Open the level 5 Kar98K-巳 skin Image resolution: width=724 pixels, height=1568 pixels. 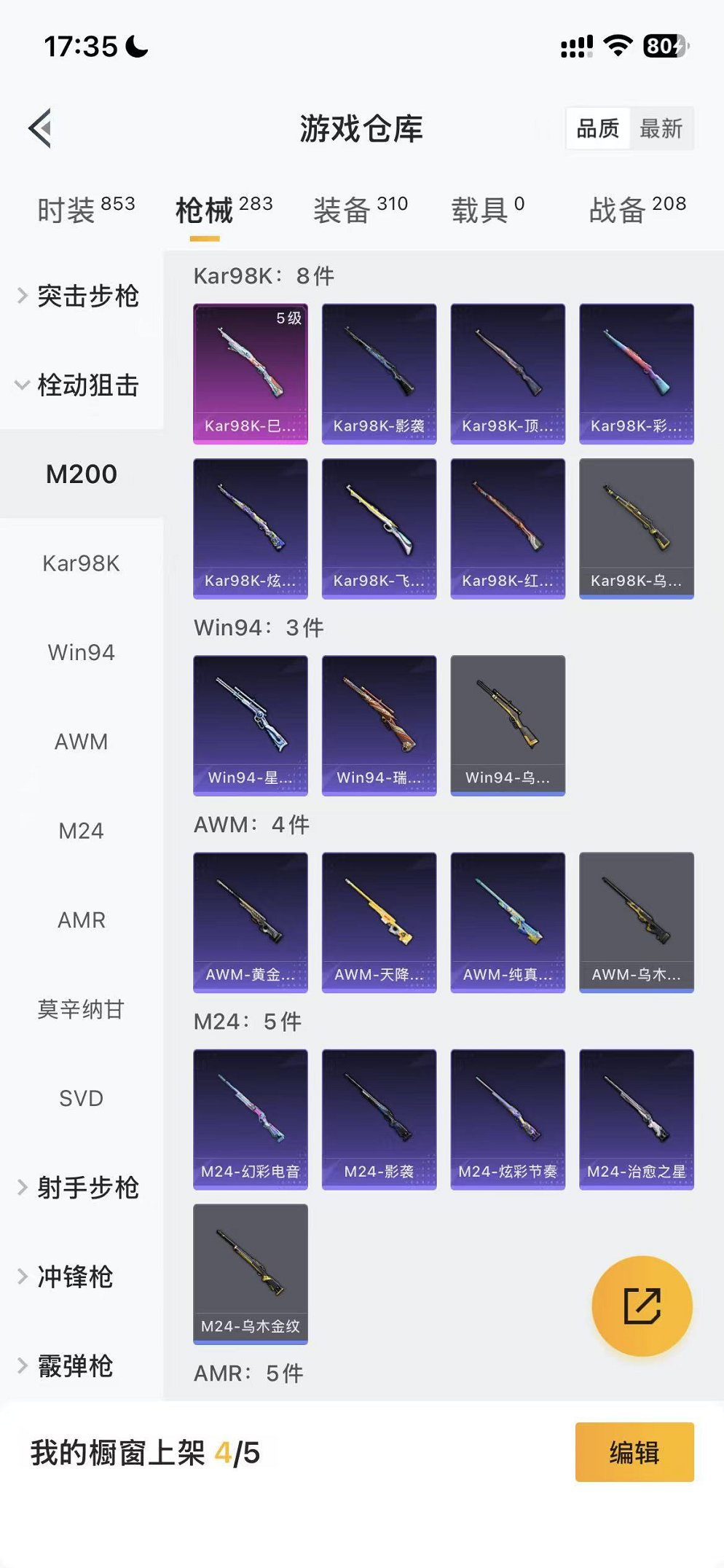(x=250, y=373)
